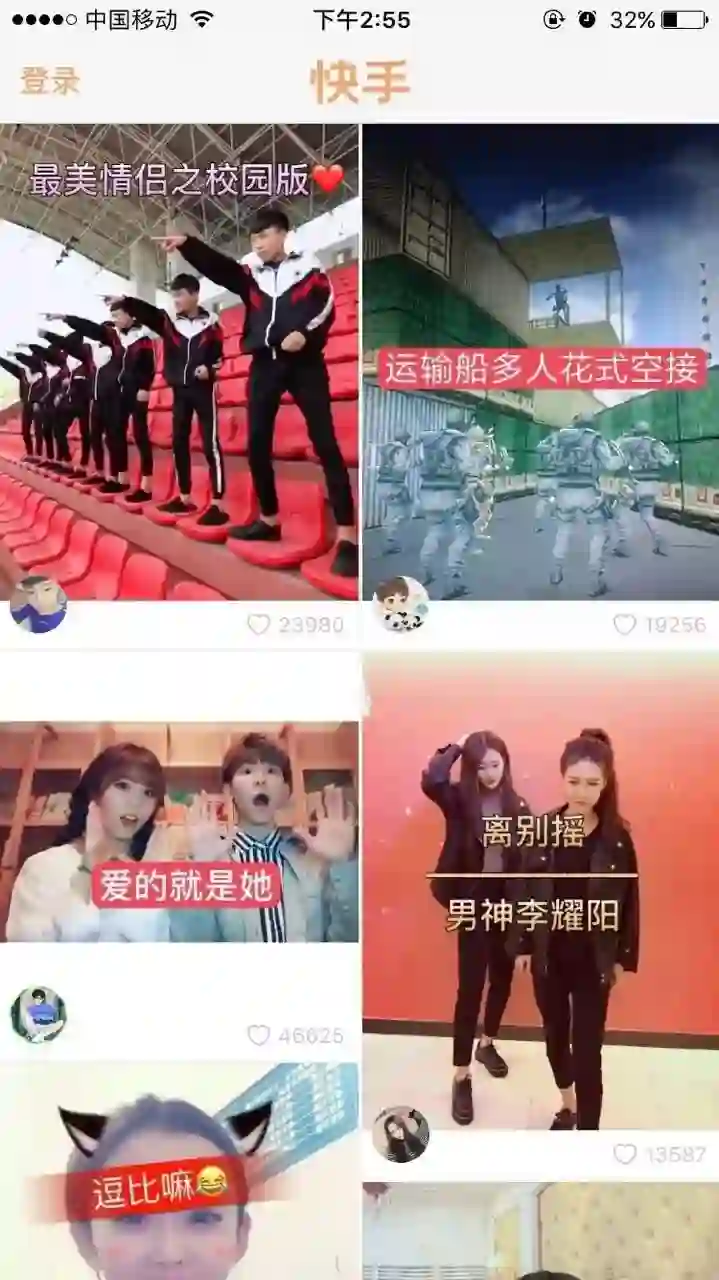Image resolution: width=719 pixels, height=1280 pixels.
Task: Open the 离别摇 男神李耀阳 video
Action: pos(540,890)
